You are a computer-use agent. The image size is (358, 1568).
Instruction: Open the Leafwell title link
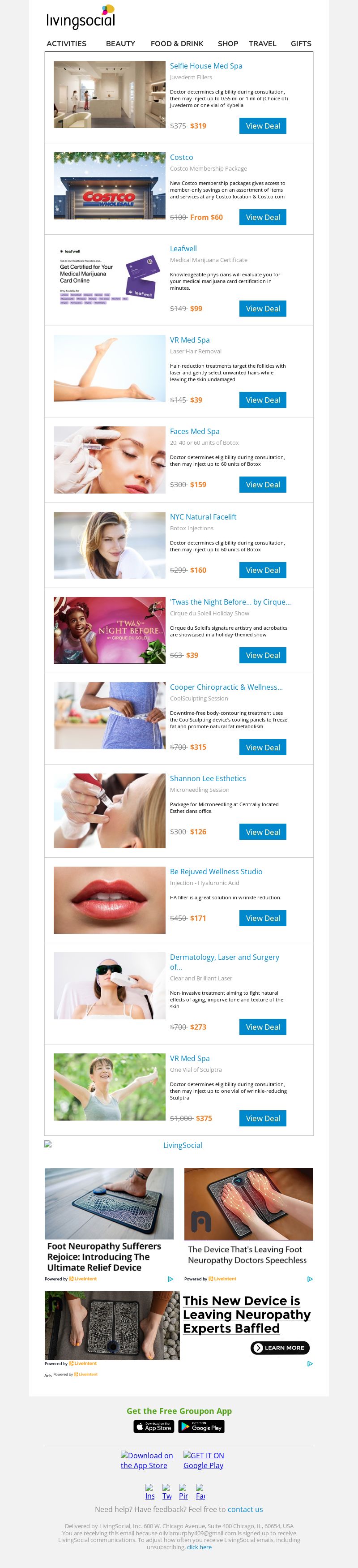click(x=183, y=249)
